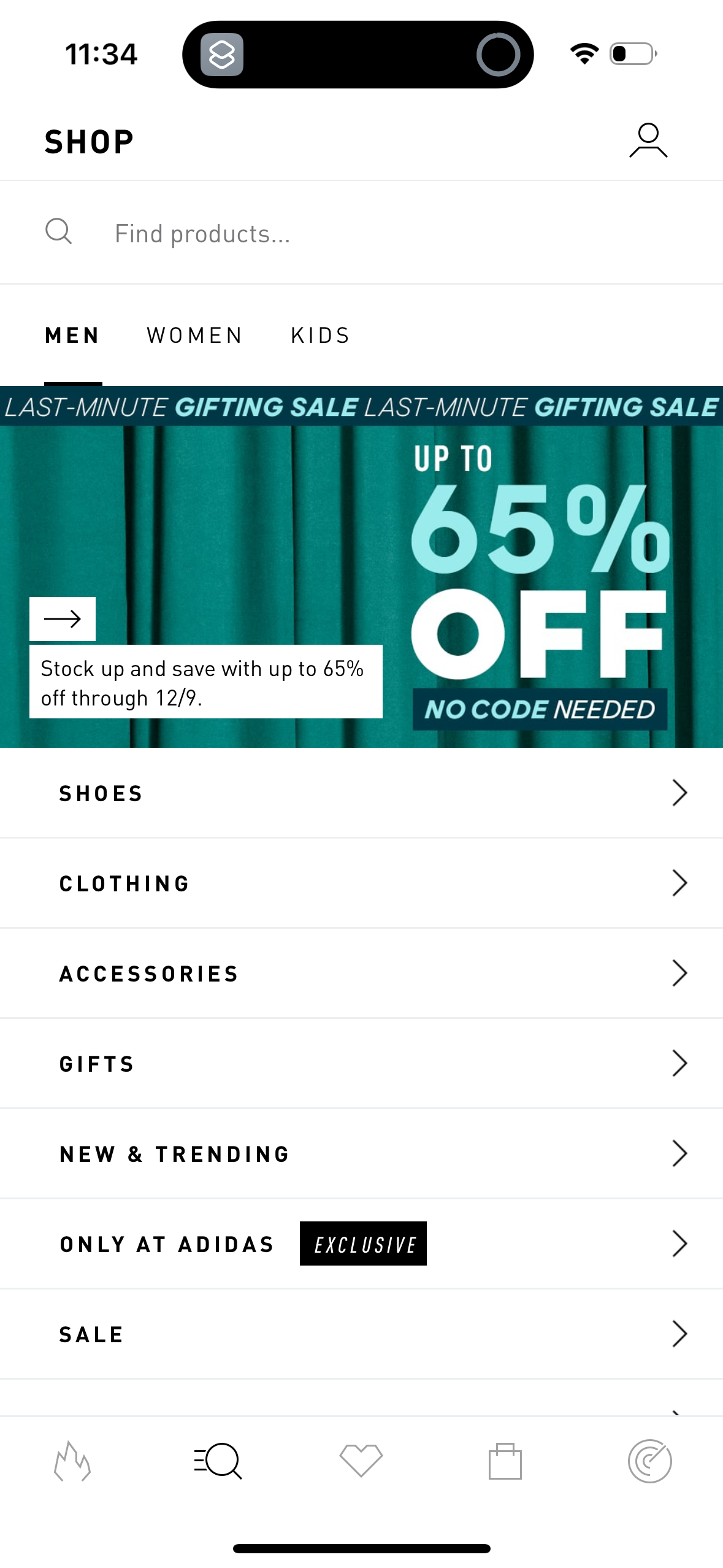The height and width of the screenshot is (1568, 723).
Task: Open the profile account icon
Action: (x=647, y=140)
